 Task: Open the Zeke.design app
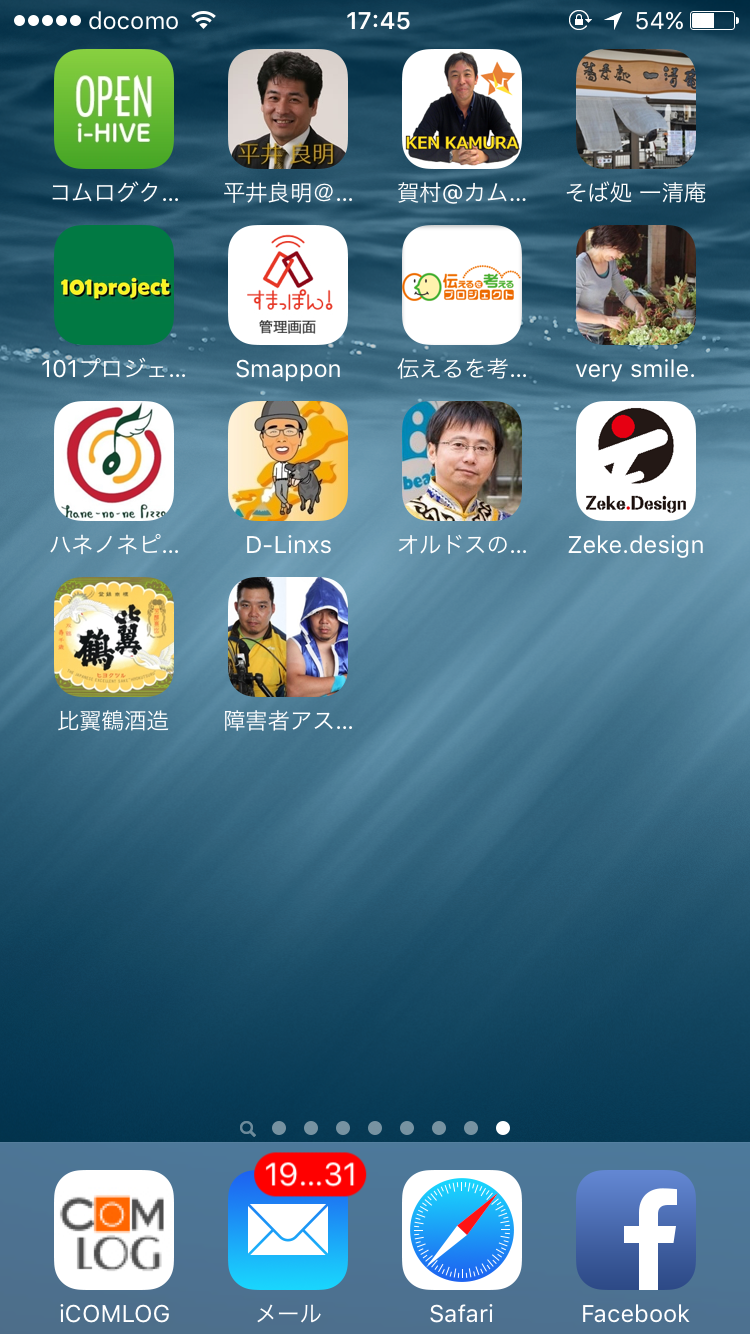point(636,462)
